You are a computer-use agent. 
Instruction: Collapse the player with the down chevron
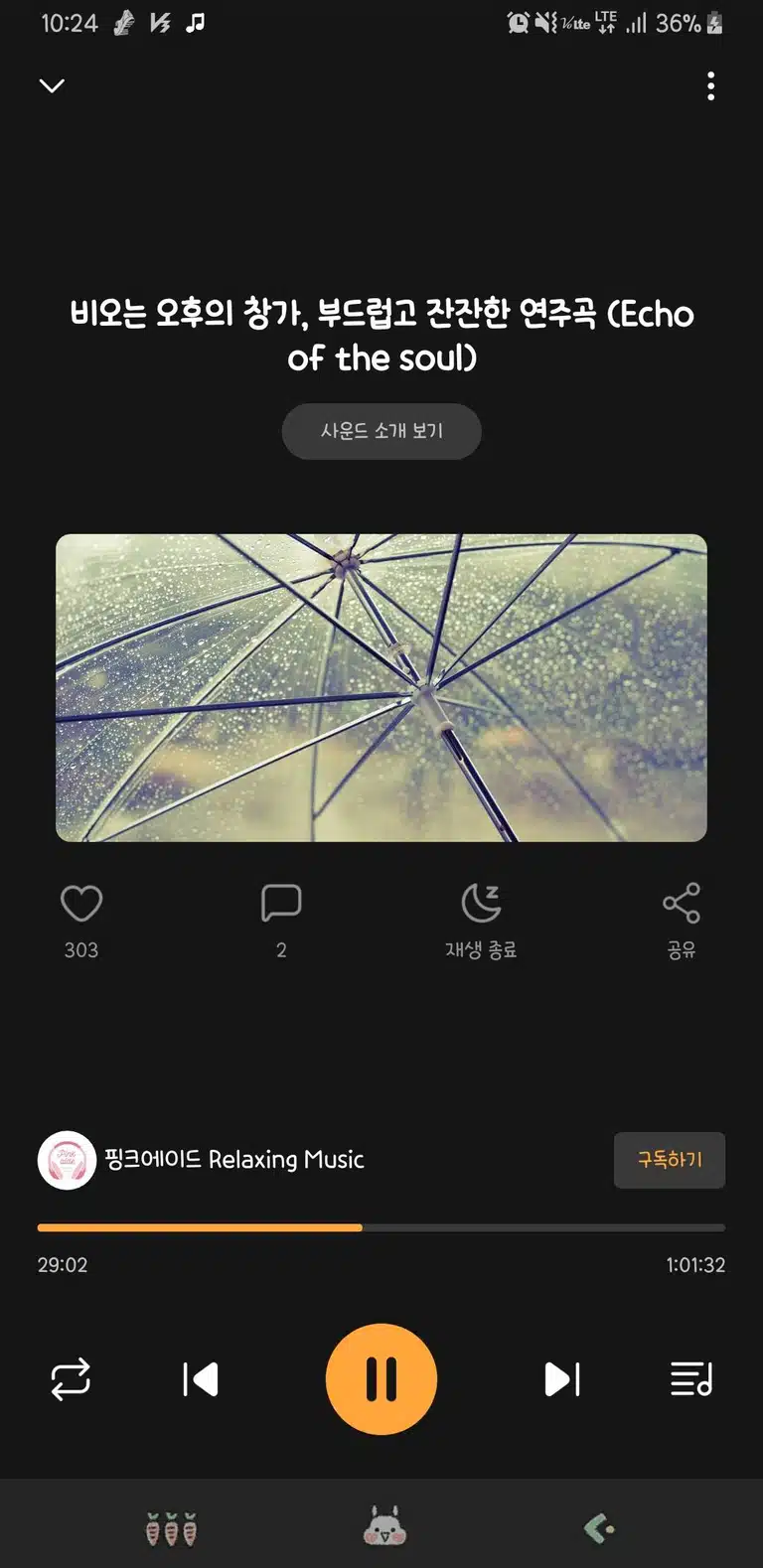52,86
